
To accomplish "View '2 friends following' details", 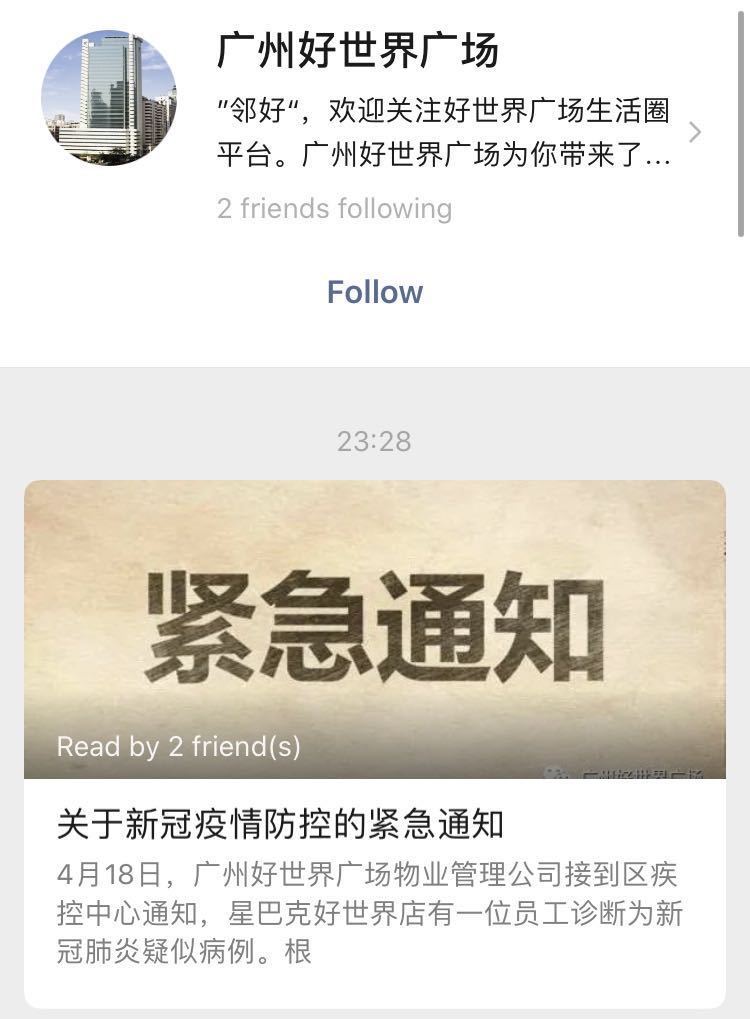I will (x=334, y=208).
